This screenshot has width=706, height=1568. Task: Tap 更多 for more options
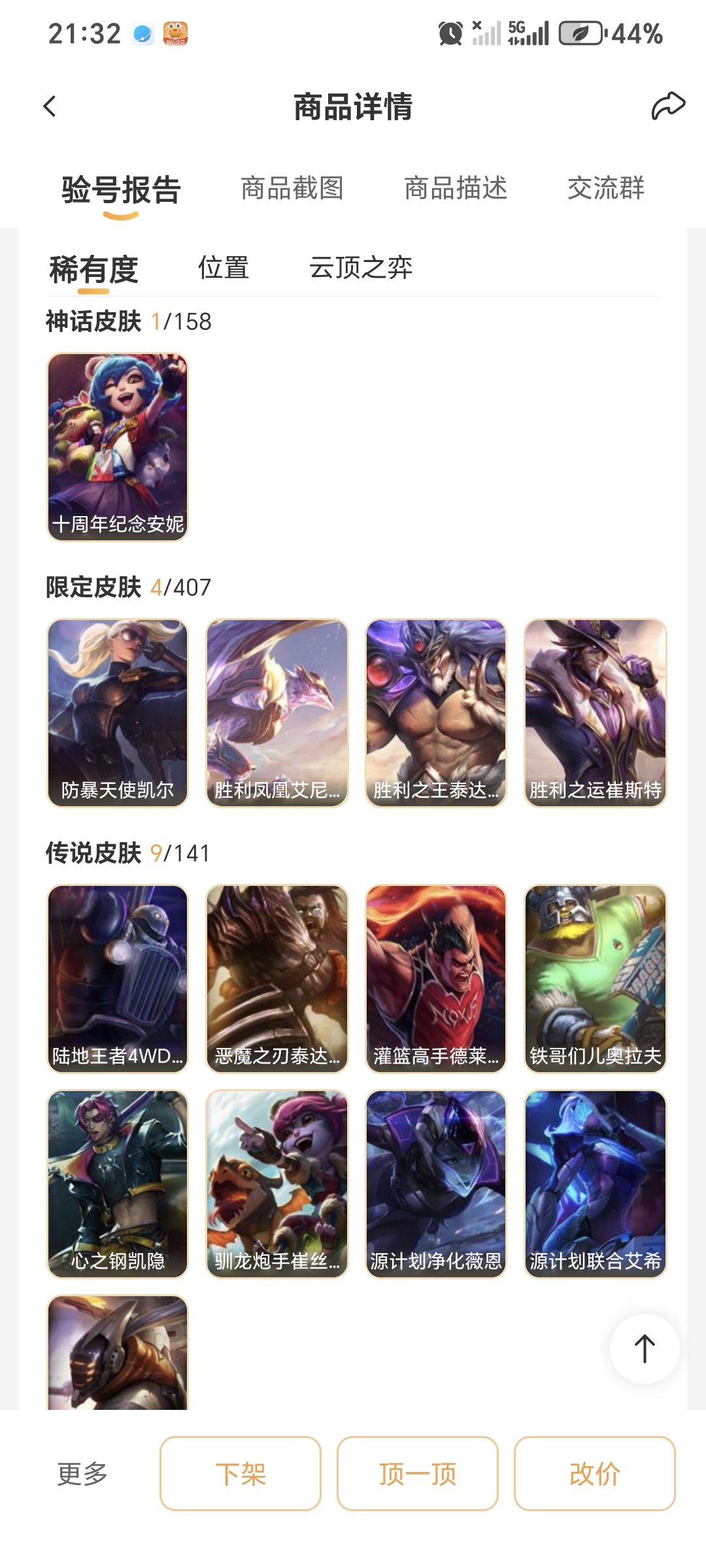click(82, 1474)
